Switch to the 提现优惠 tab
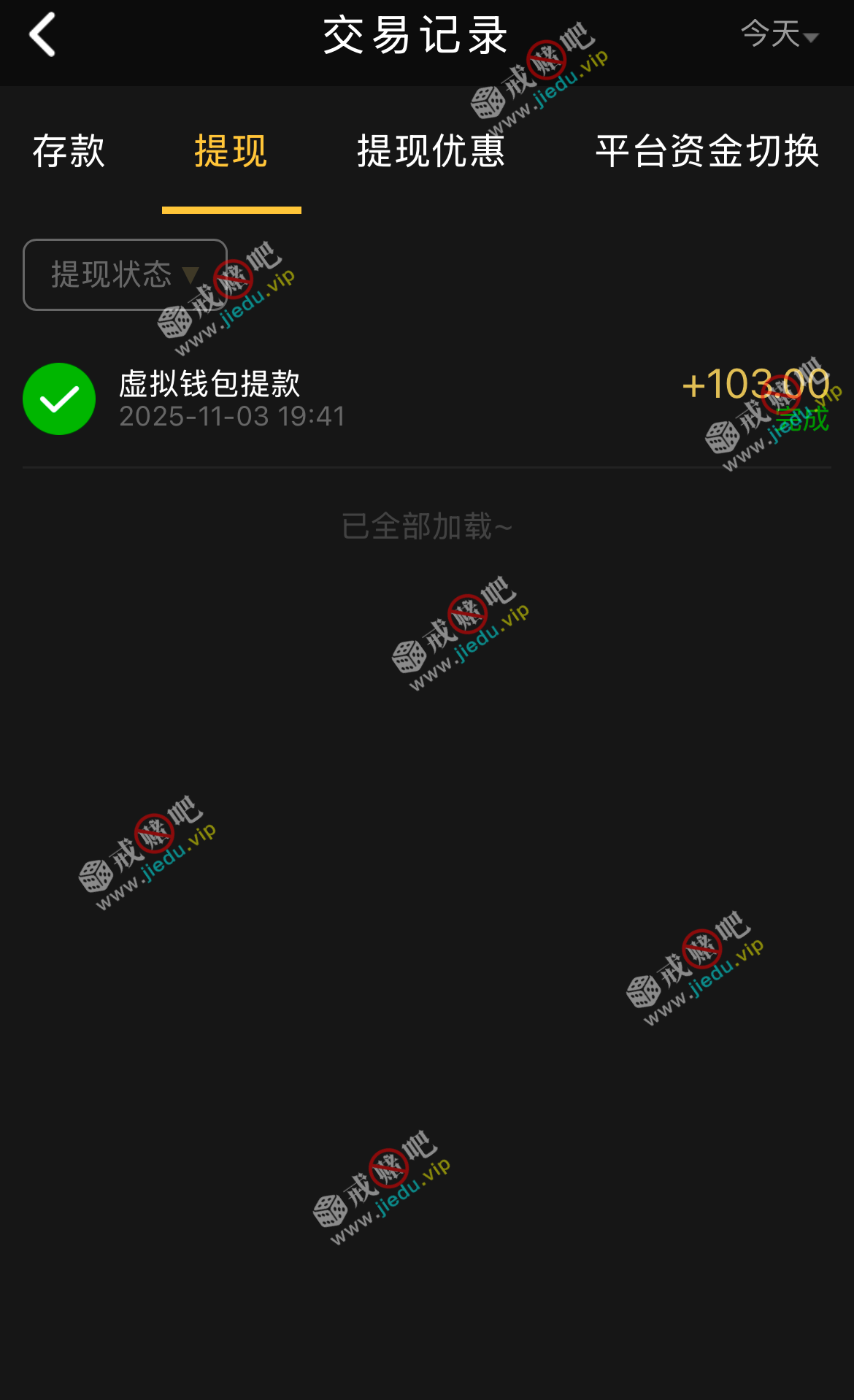Screen dimensions: 854x1400 [431, 151]
